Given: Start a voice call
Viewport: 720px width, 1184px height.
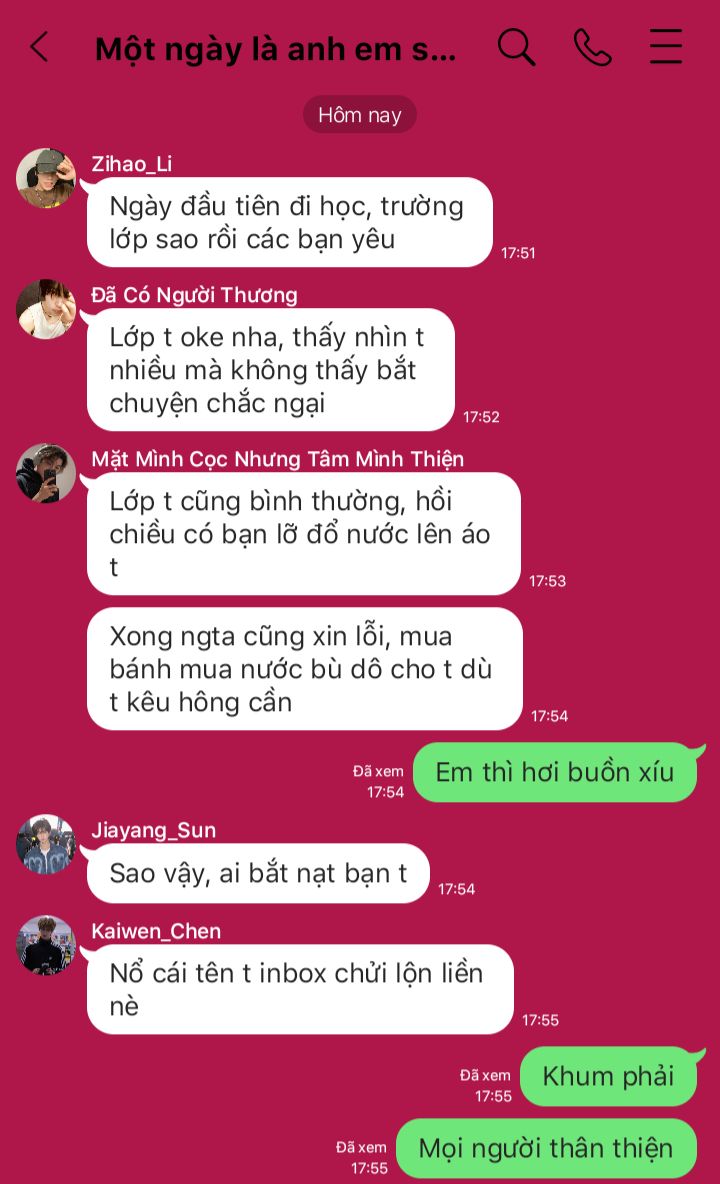Looking at the screenshot, I should coord(592,47).
